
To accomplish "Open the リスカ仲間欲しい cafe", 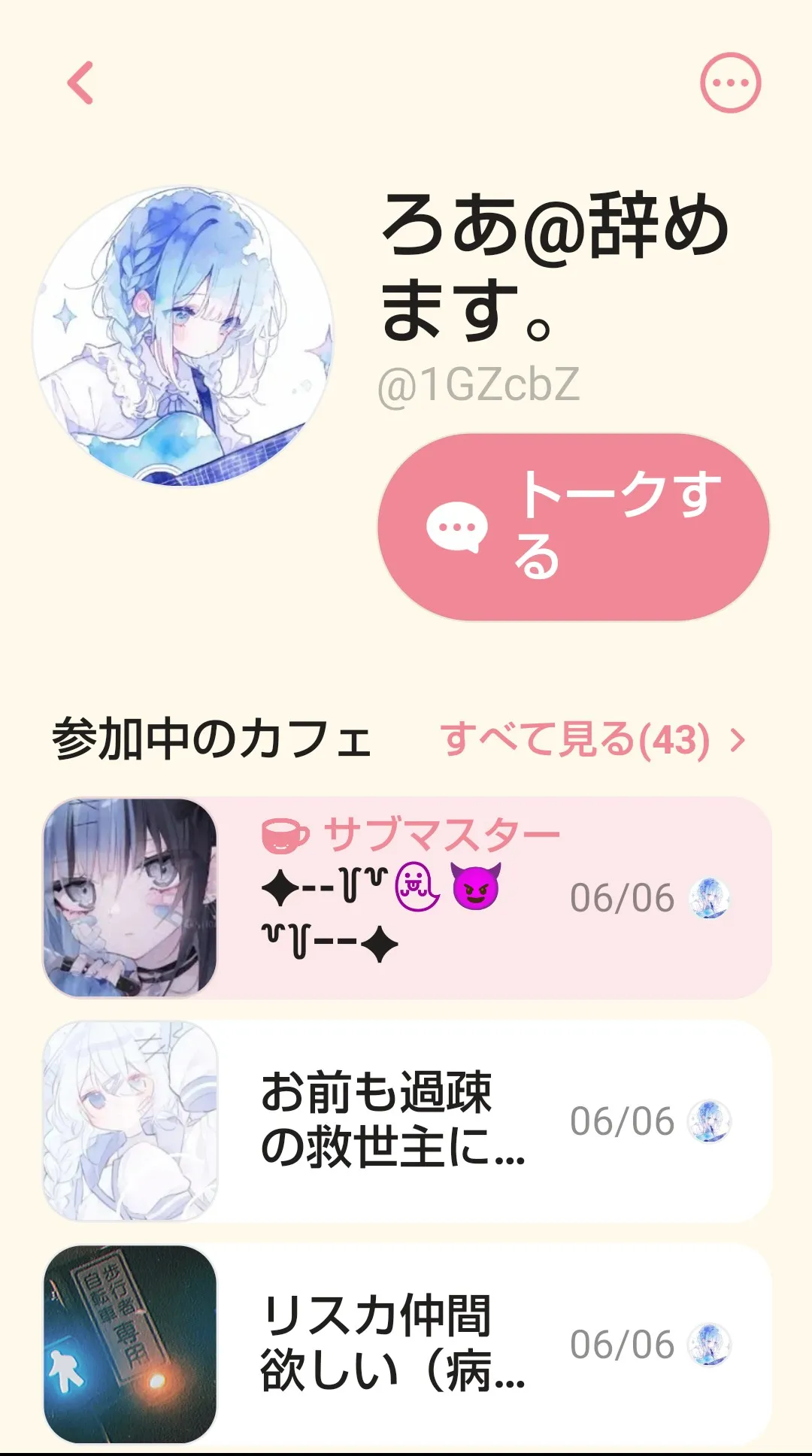I will (406, 1343).
